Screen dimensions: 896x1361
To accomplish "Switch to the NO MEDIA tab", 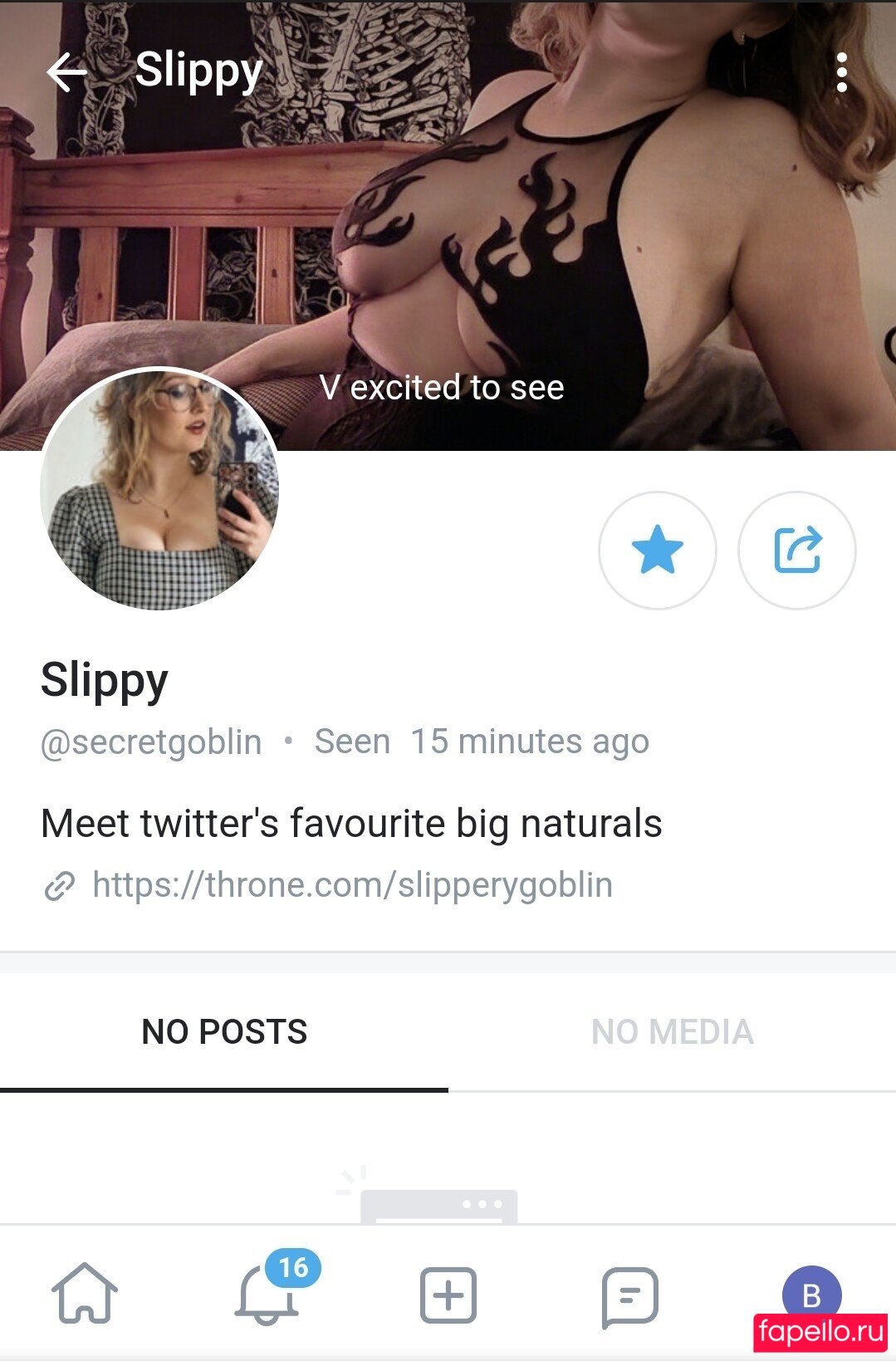I will [671, 1032].
